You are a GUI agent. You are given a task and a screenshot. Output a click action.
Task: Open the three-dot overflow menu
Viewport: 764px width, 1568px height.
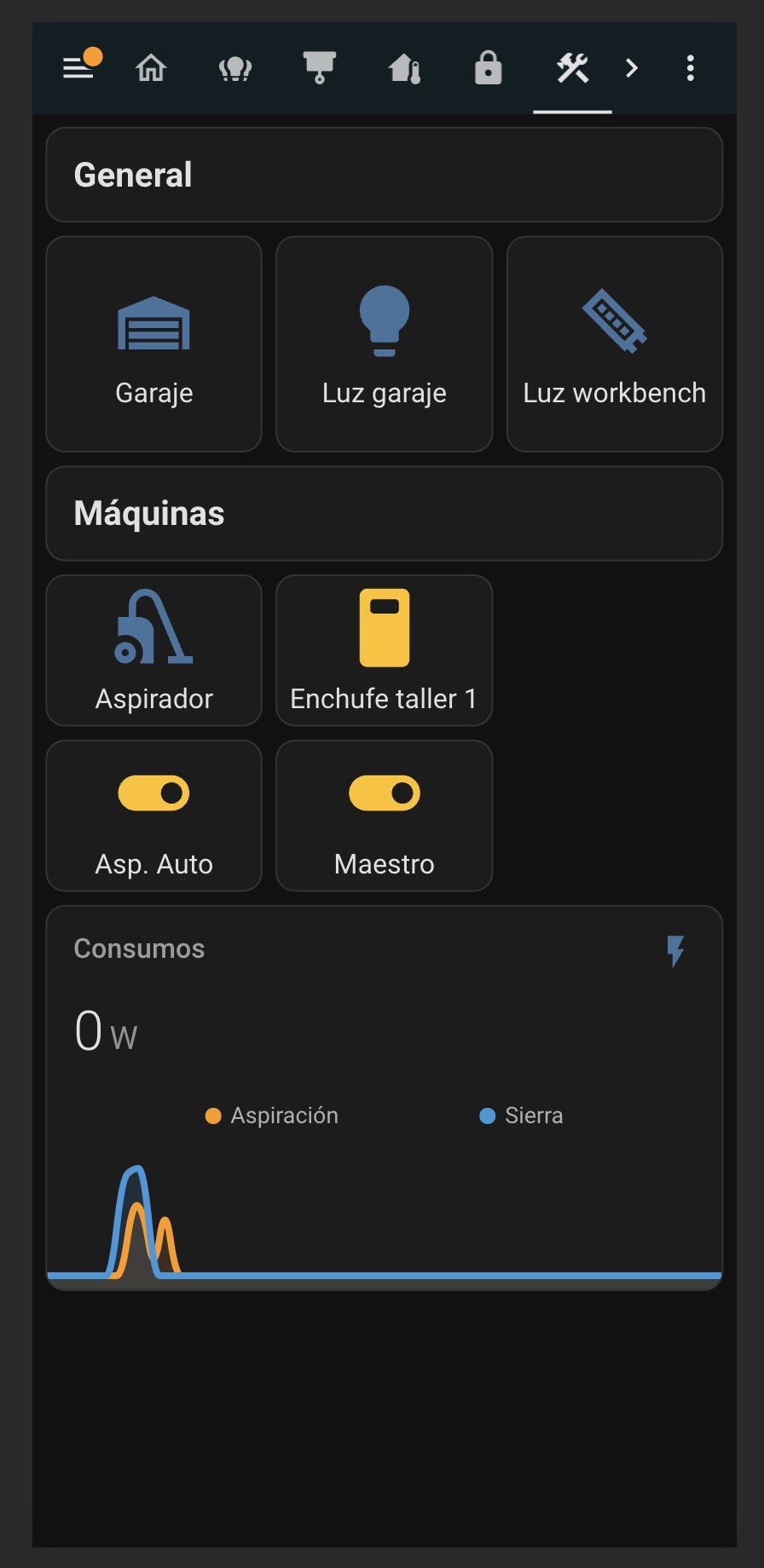click(690, 67)
